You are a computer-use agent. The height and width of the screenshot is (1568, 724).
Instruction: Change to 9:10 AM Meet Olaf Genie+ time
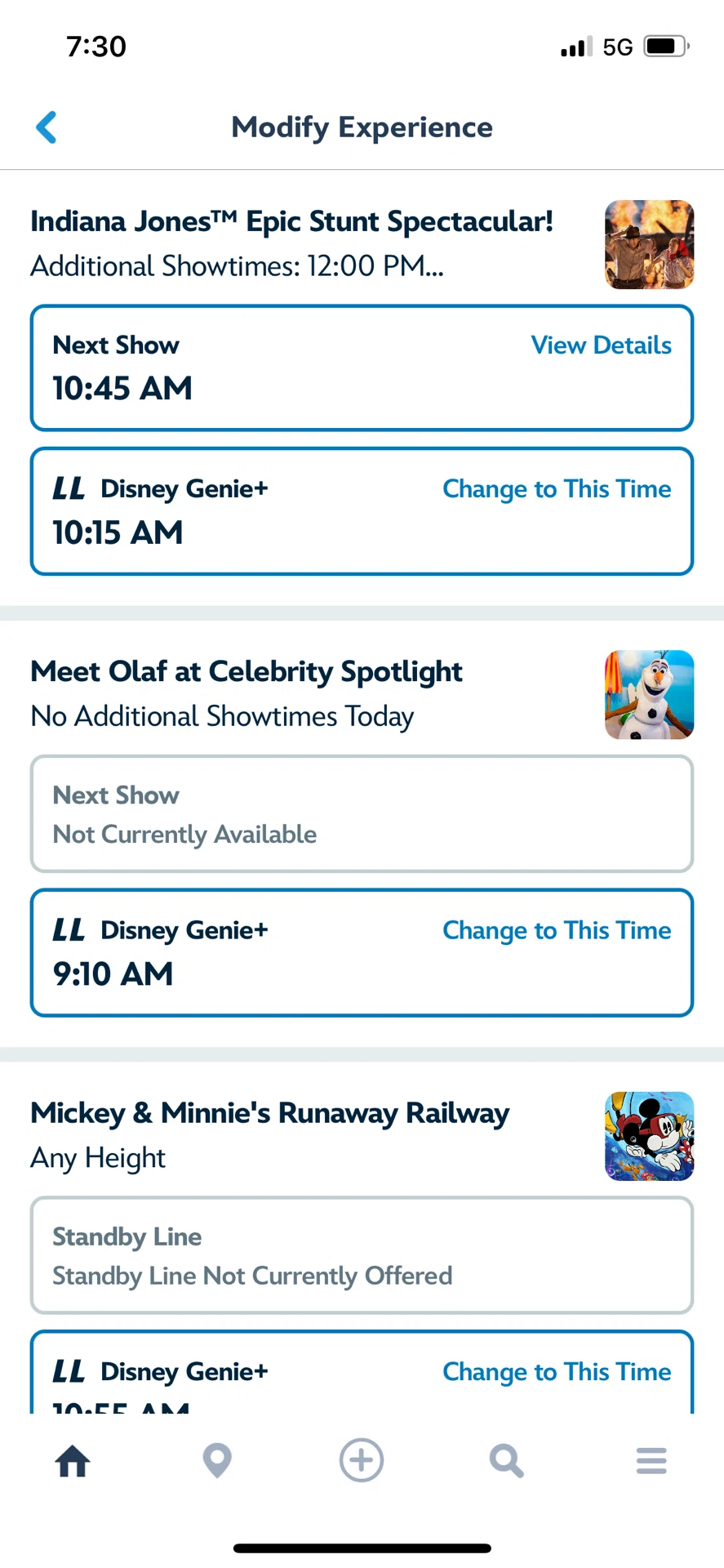pos(557,931)
